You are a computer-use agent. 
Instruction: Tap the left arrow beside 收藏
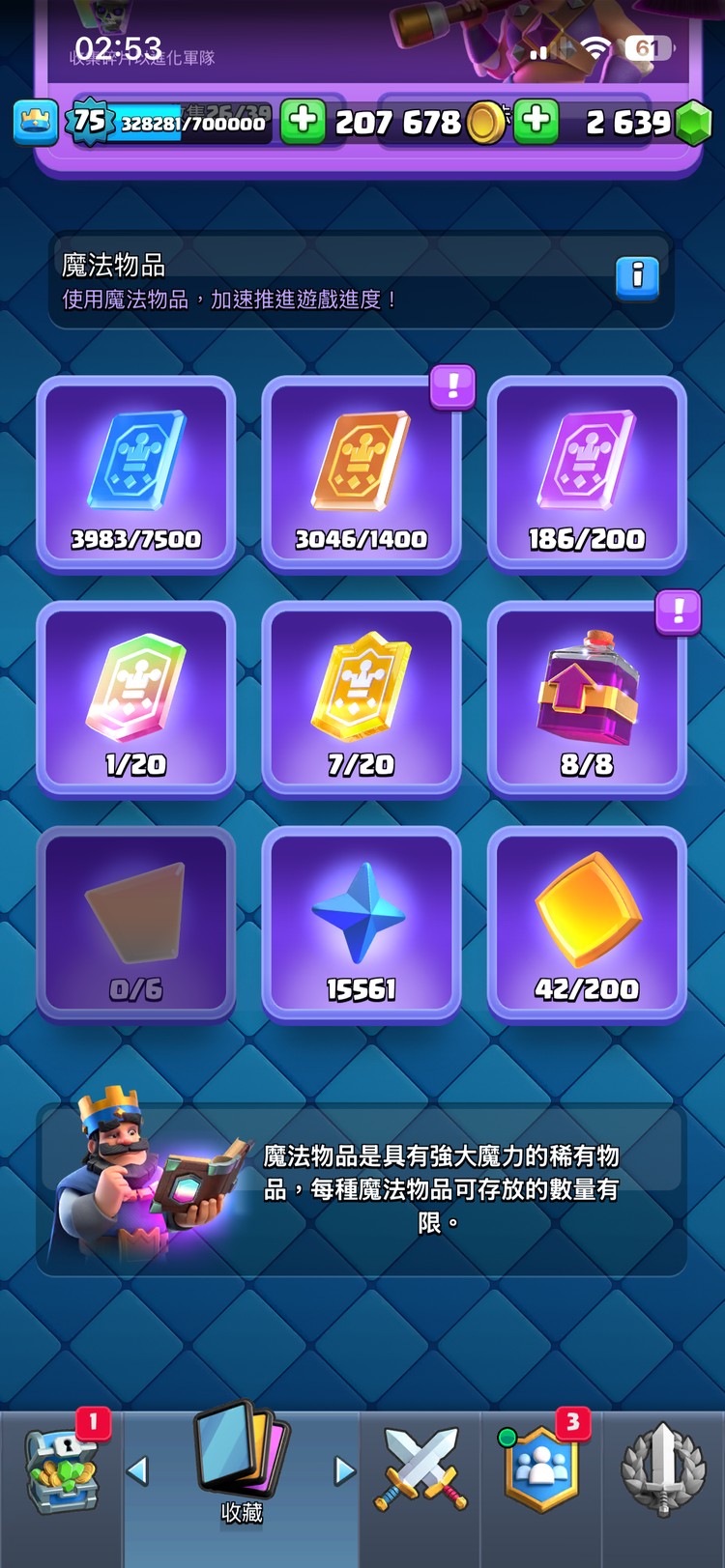(138, 1470)
